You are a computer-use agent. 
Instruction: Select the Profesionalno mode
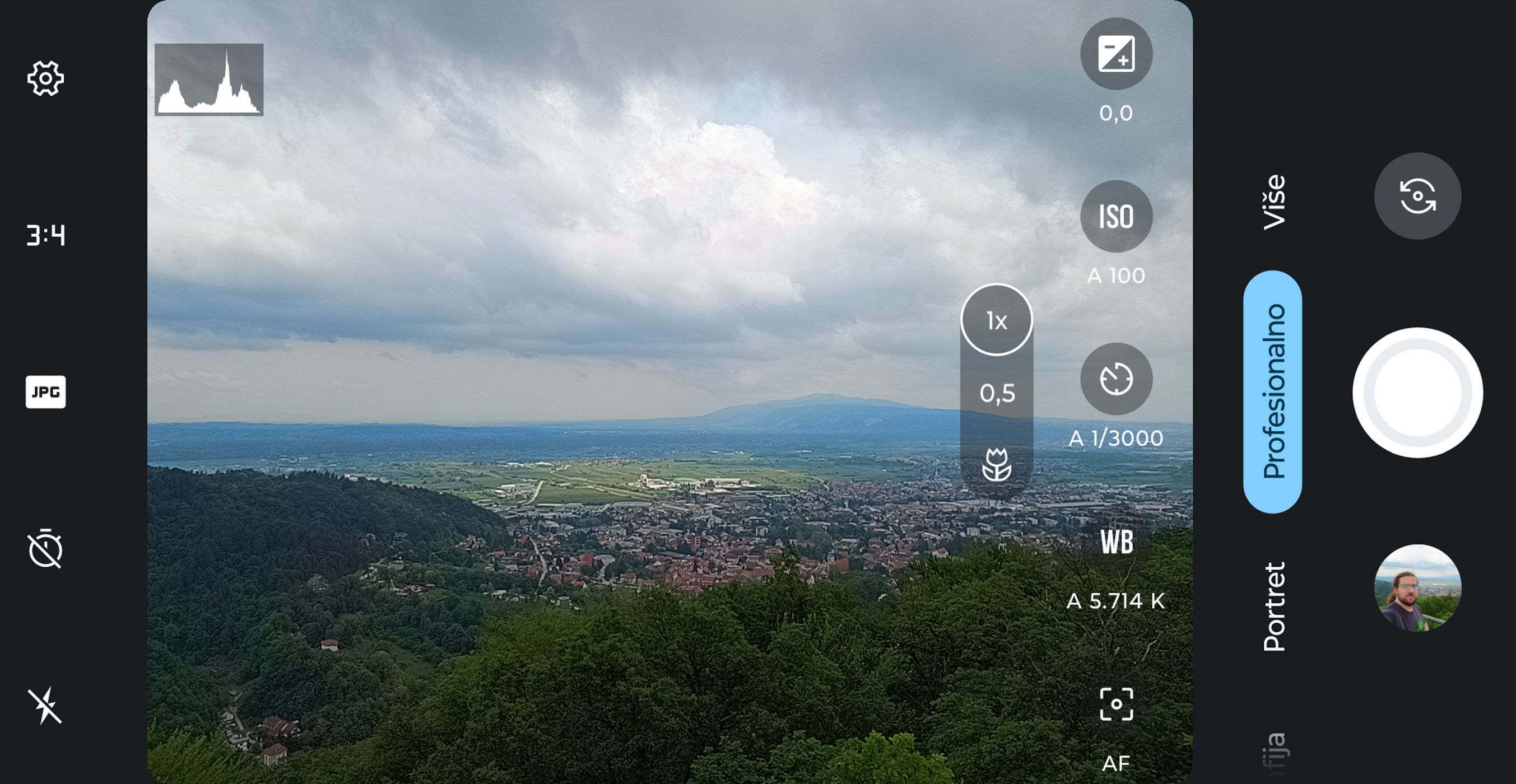coord(1273,391)
